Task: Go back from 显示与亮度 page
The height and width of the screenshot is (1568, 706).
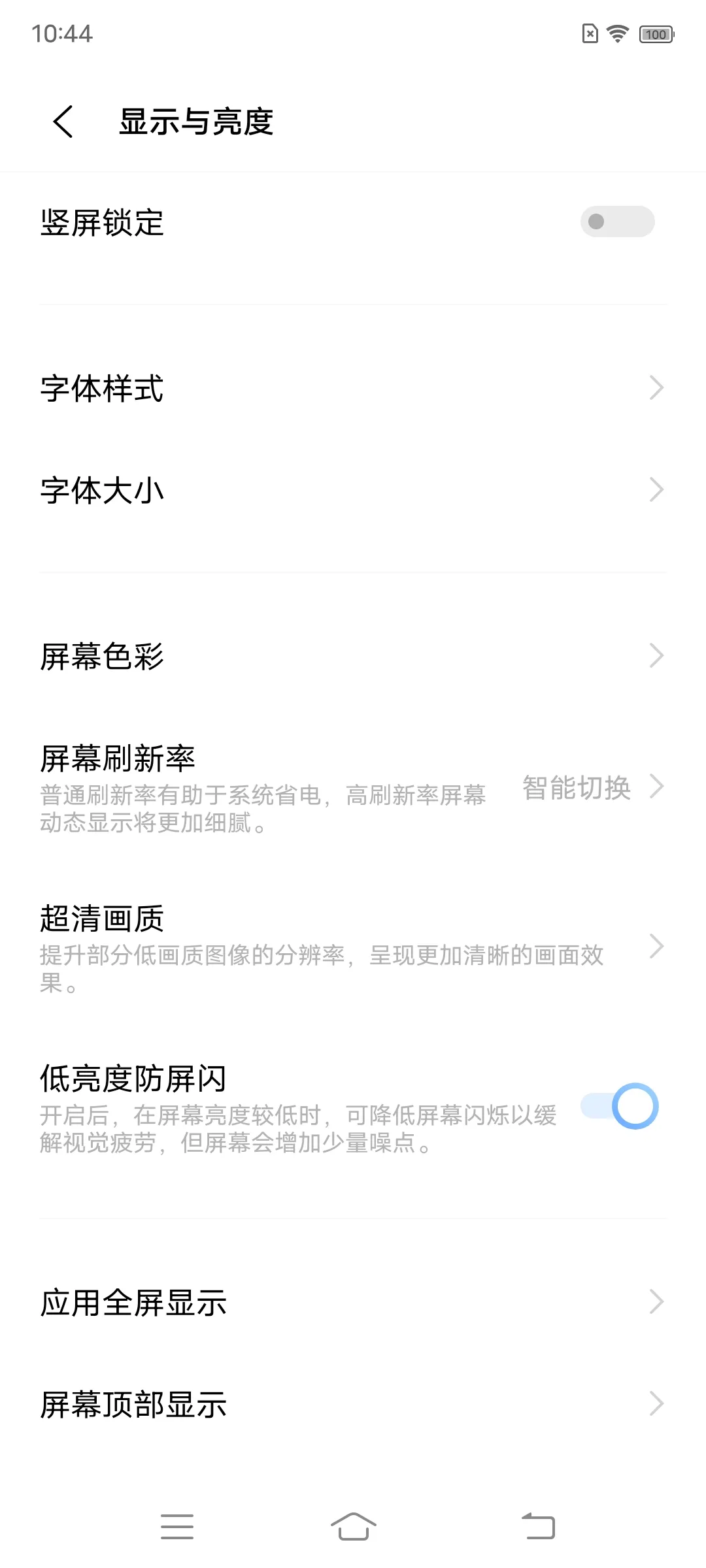Action: (x=63, y=122)
